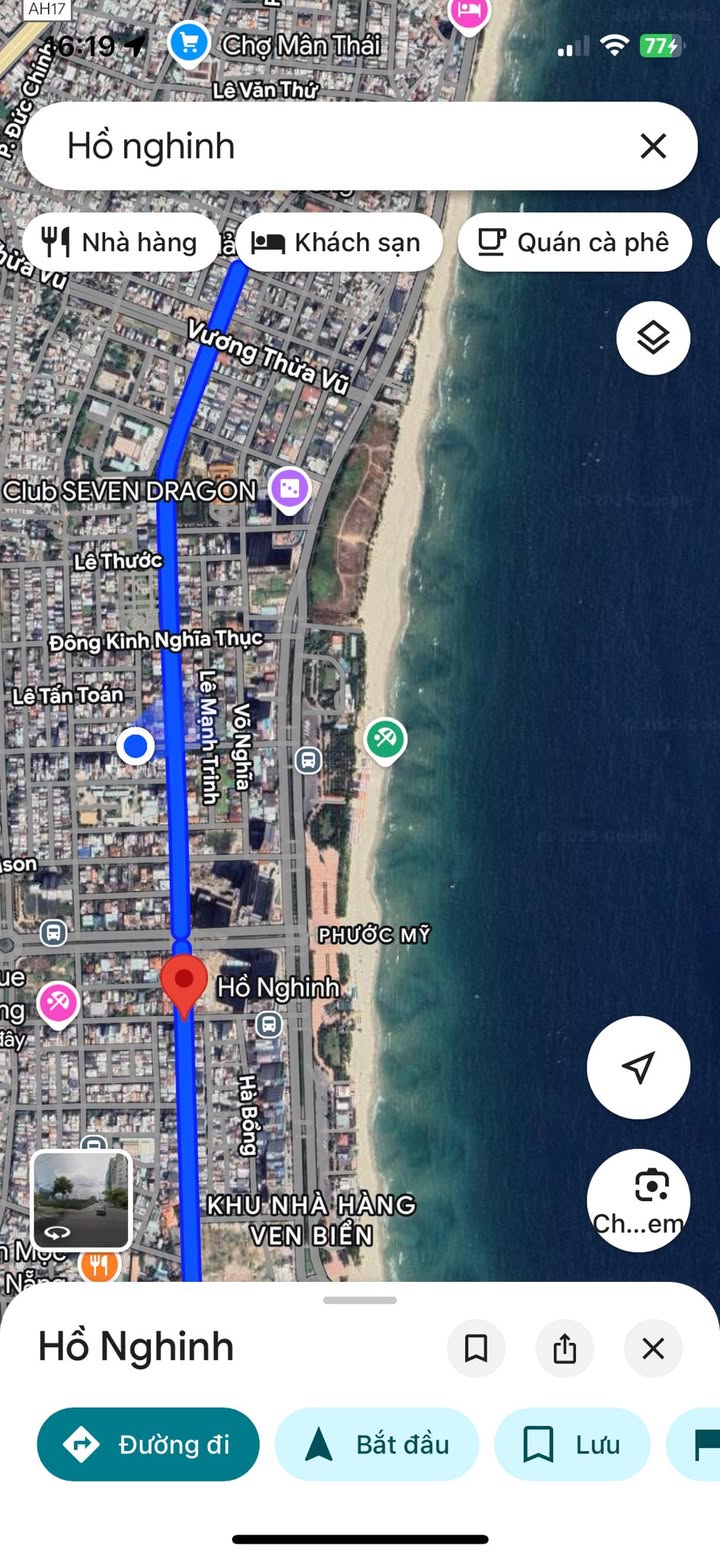Start navigation with Bắt đầu

click(377, 1444)
